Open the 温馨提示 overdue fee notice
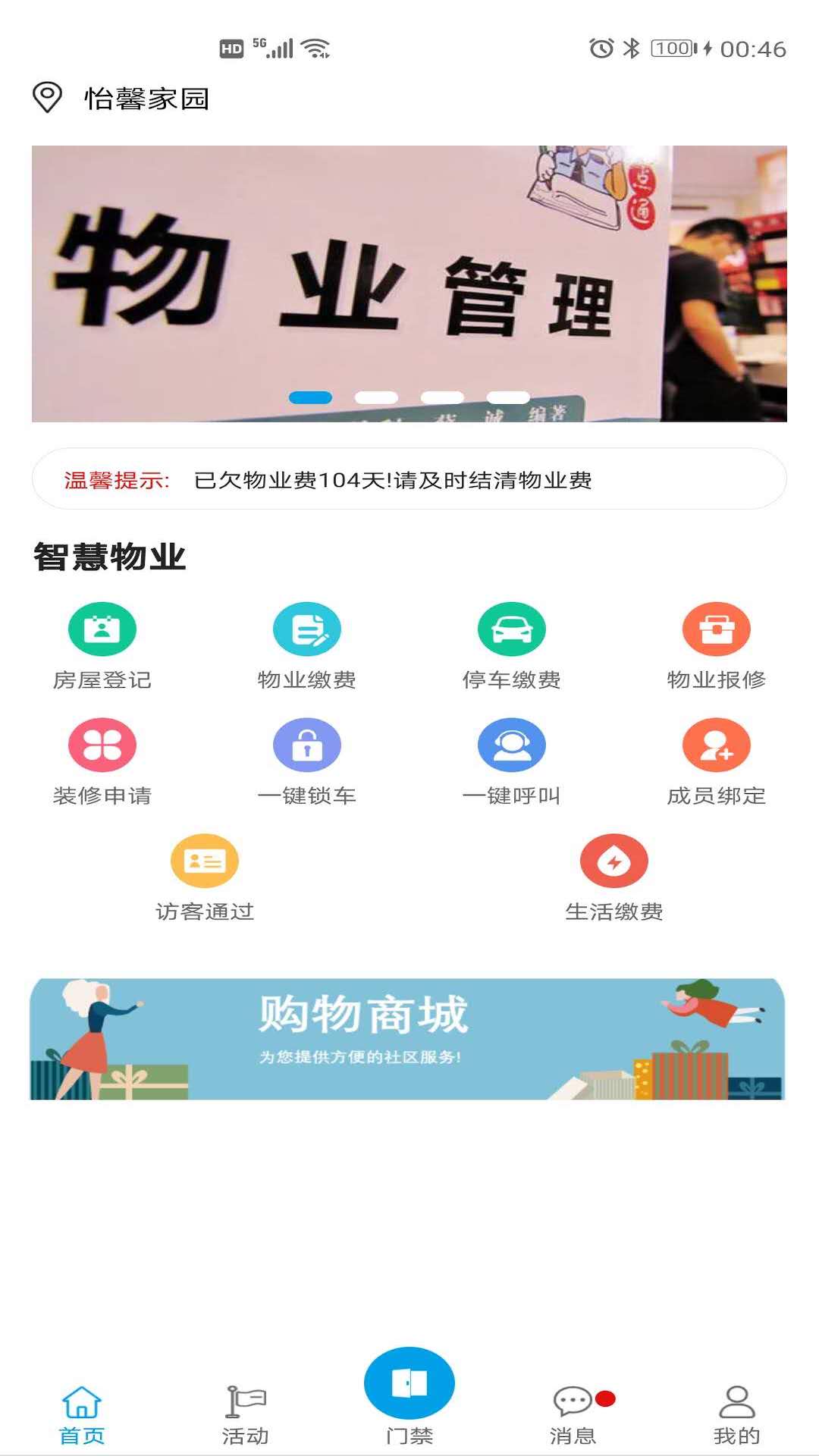 pos(409,479)
